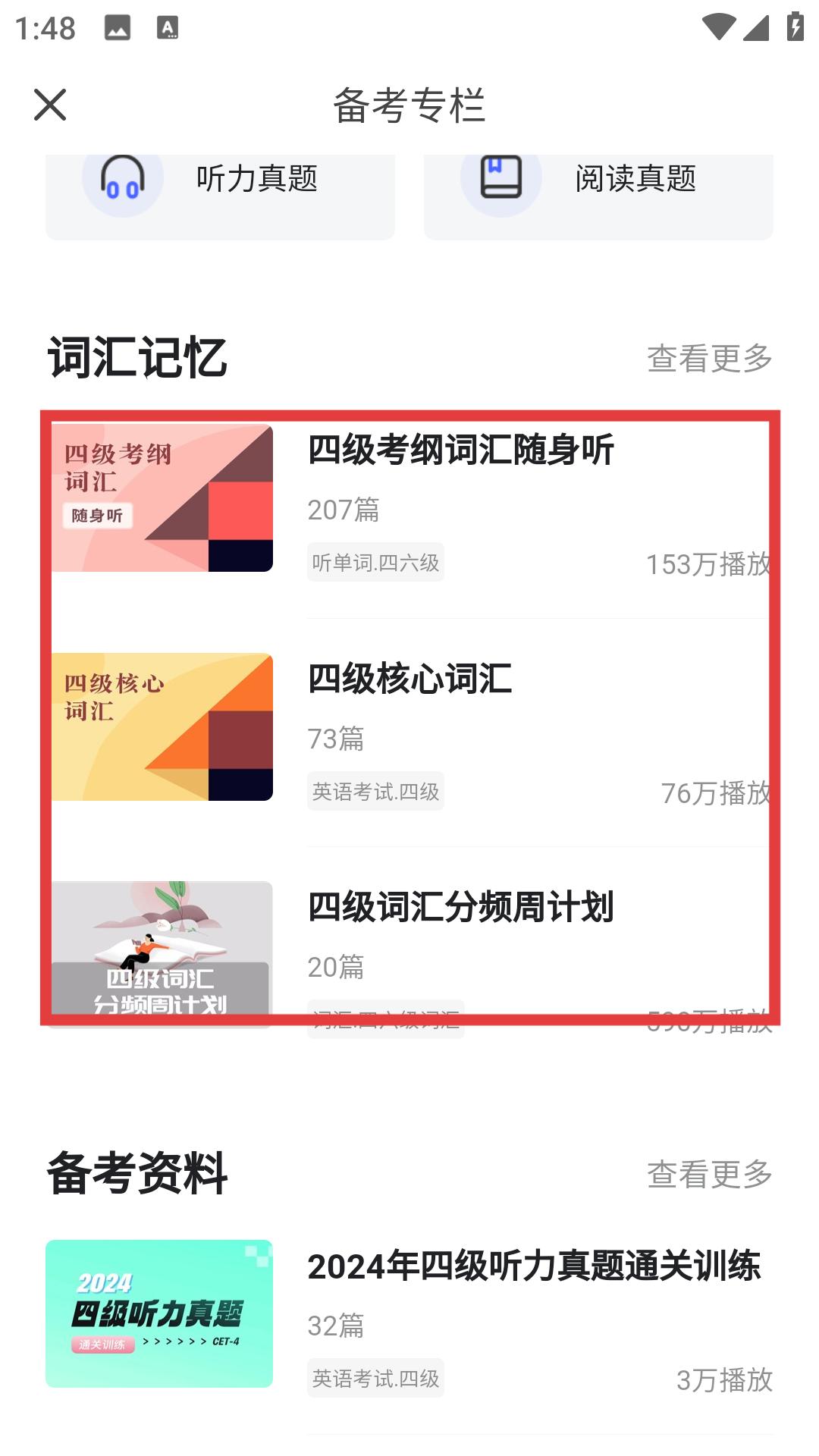Image resolution: width=819 pixels, height=1456 pixels.
Task: Open 四级核心词汇 album
Action: tap(409, 679)
